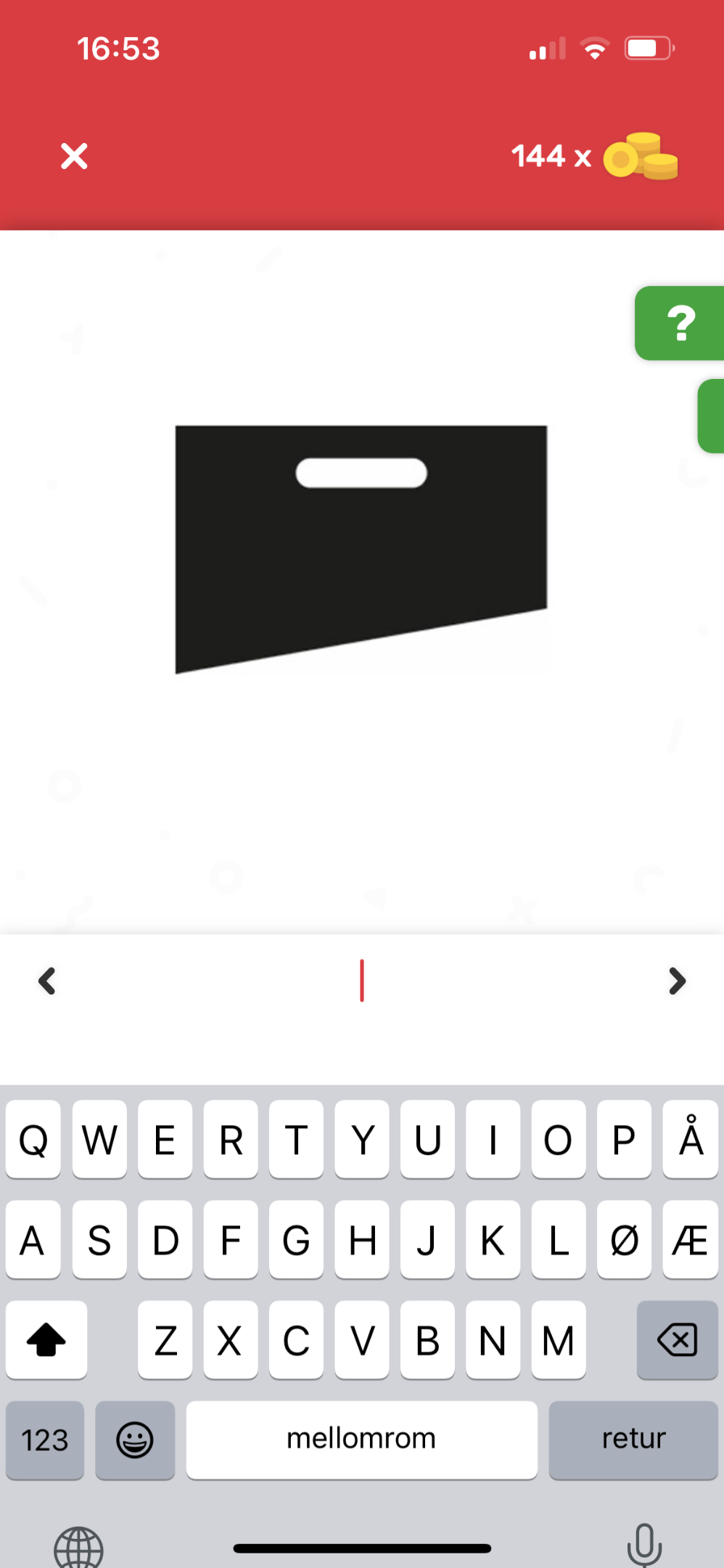Hit the backspace key on the keyboard
Viewport: 724px width, 1568px height.
click(x=677, y=1339)
